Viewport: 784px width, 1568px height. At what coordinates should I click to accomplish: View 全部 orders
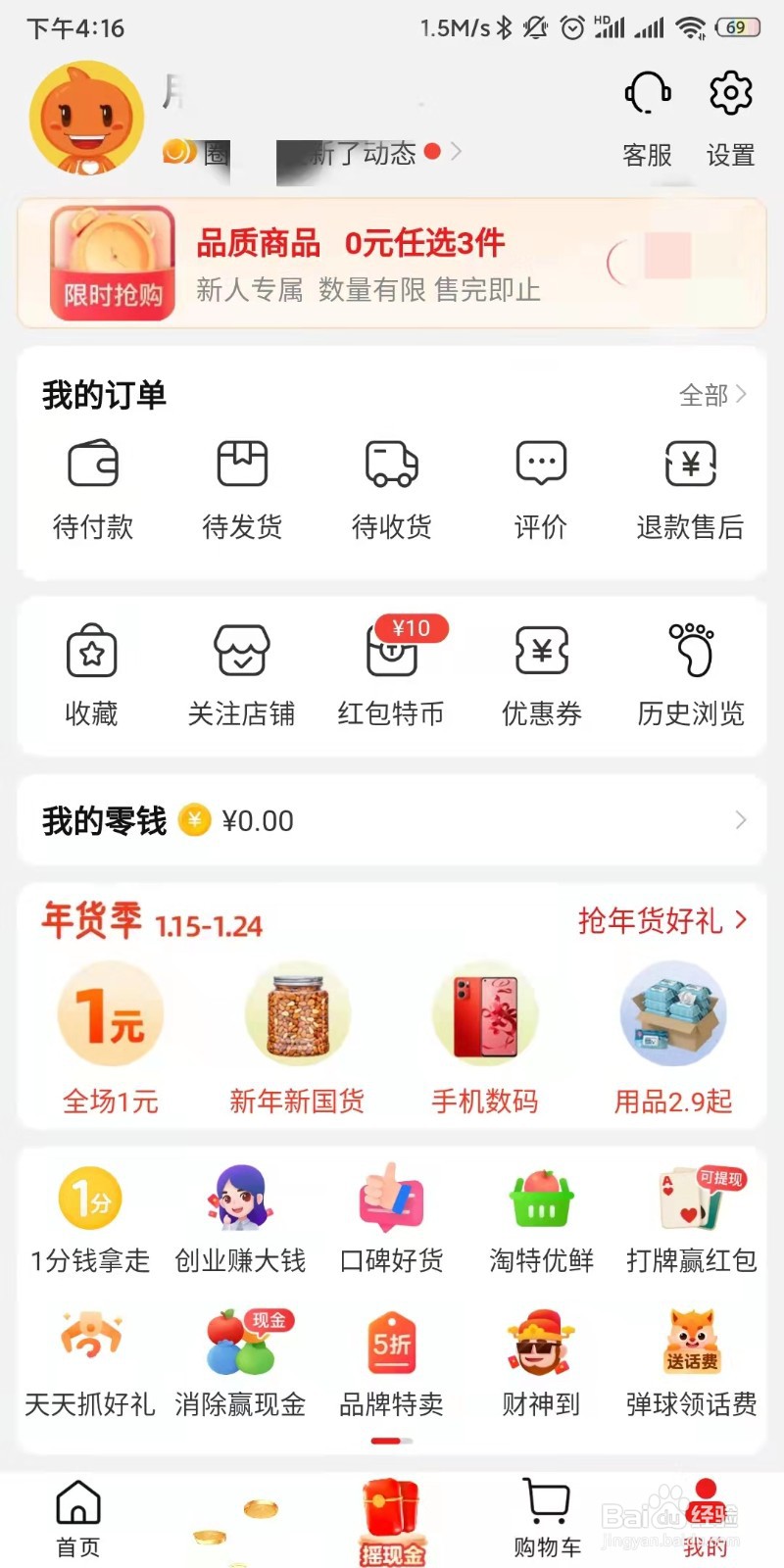pos(712,395)
